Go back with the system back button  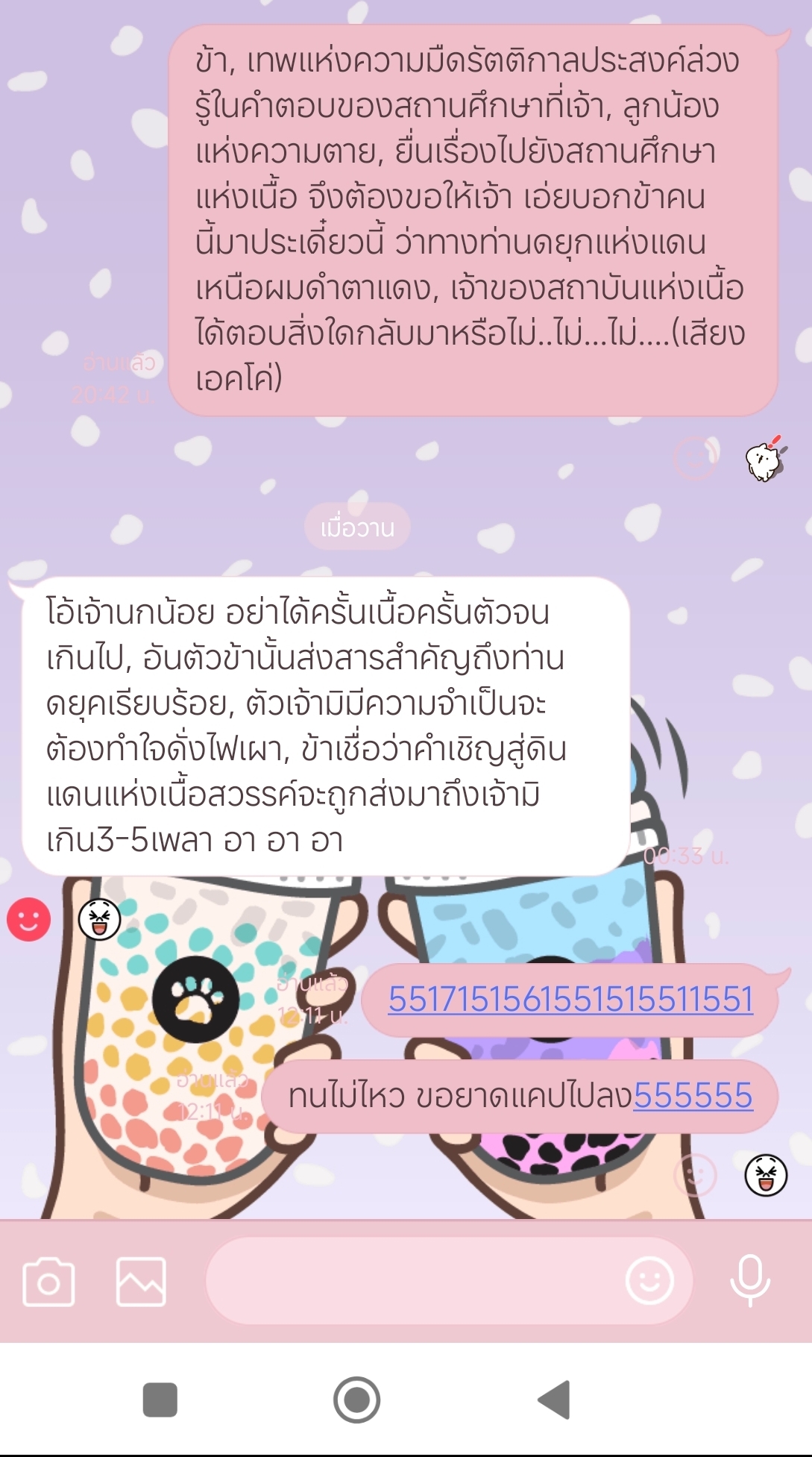tap(554, 1399)
